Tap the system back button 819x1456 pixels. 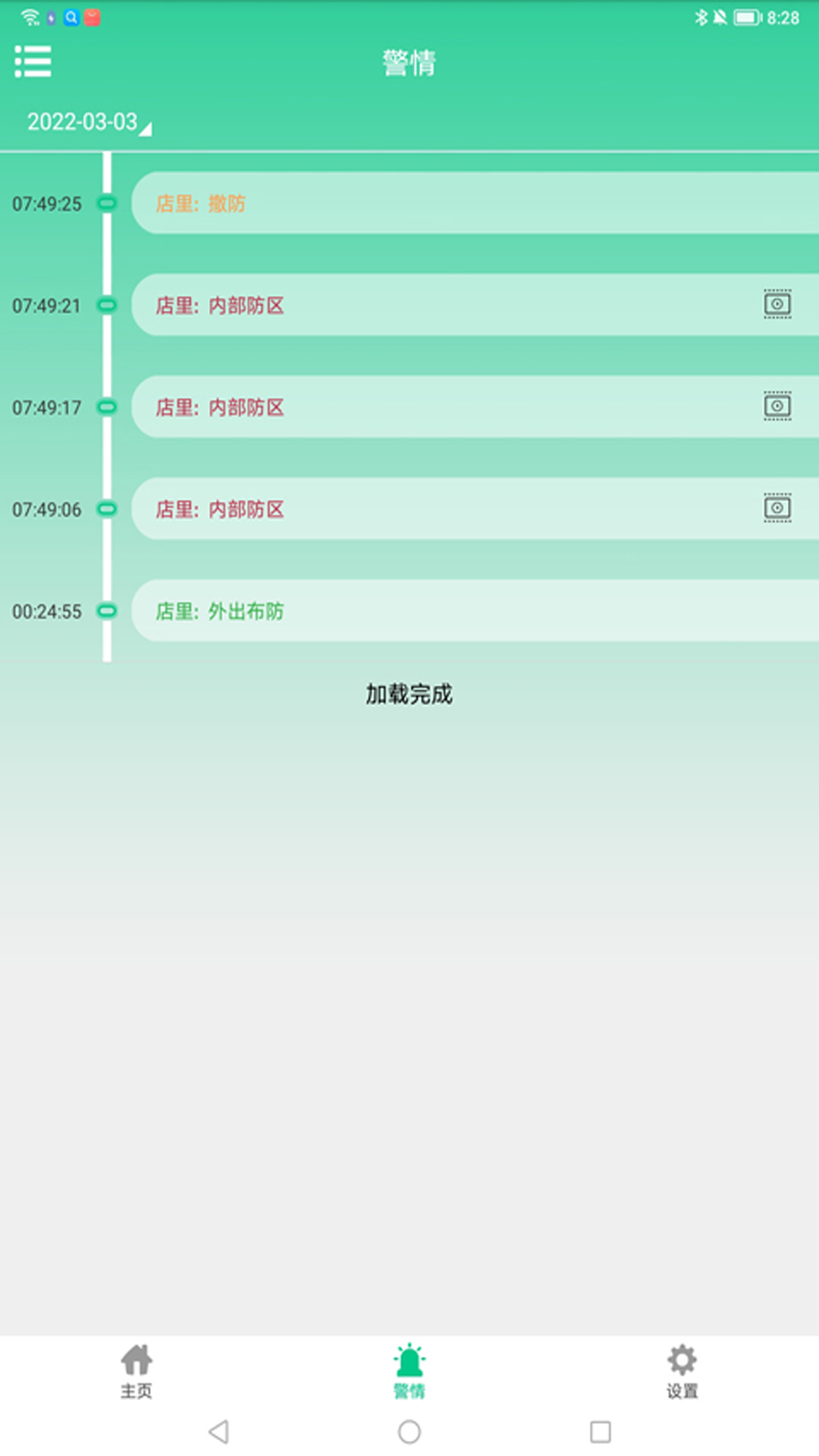coord(218,1432)
